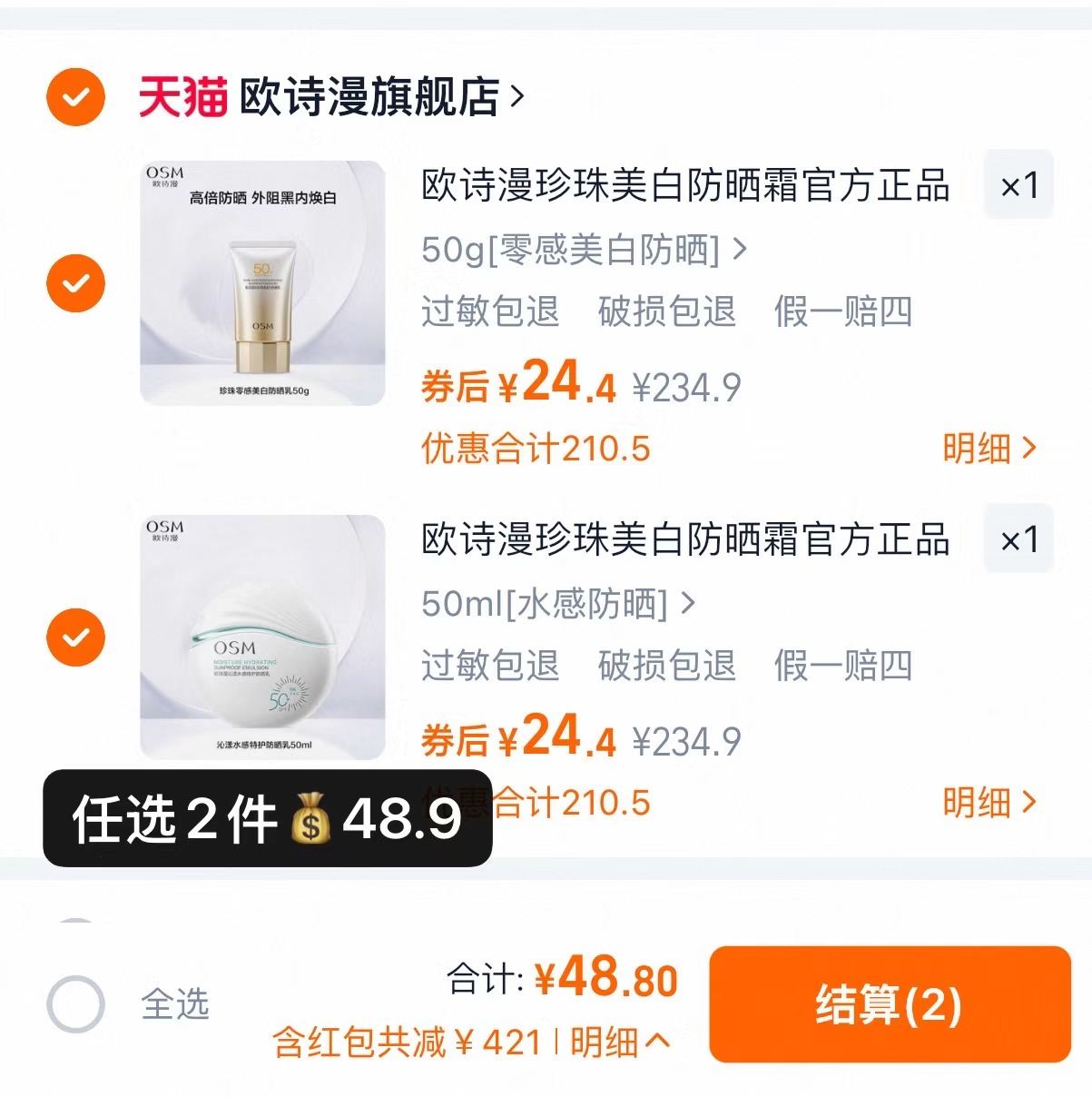Click the second sunscreen product thumbnail
Image resolution: width=1092 pixels, height=1097 pixels.
point(262,636)
